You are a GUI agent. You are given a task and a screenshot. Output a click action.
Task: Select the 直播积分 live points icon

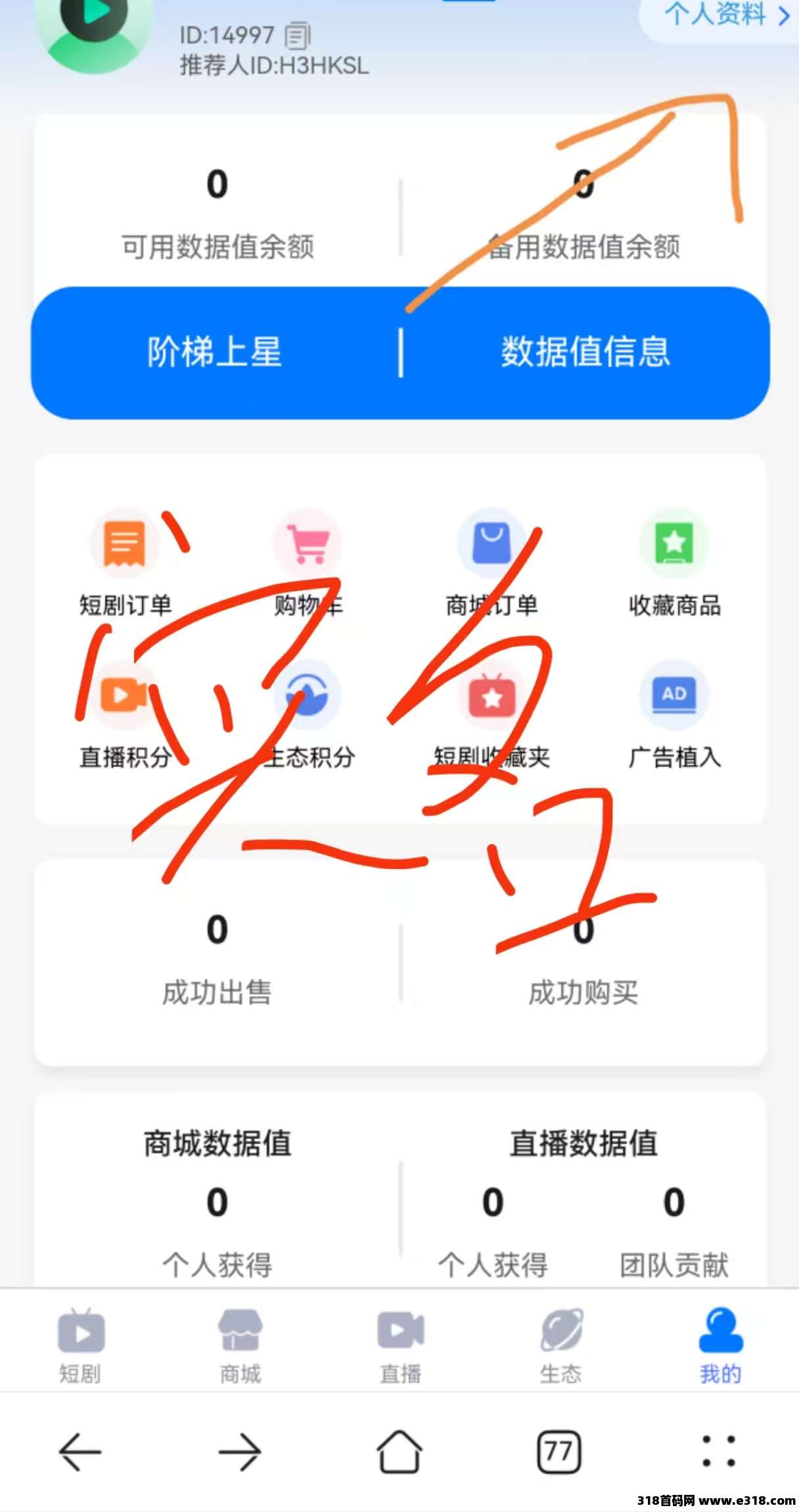point(124,696)
